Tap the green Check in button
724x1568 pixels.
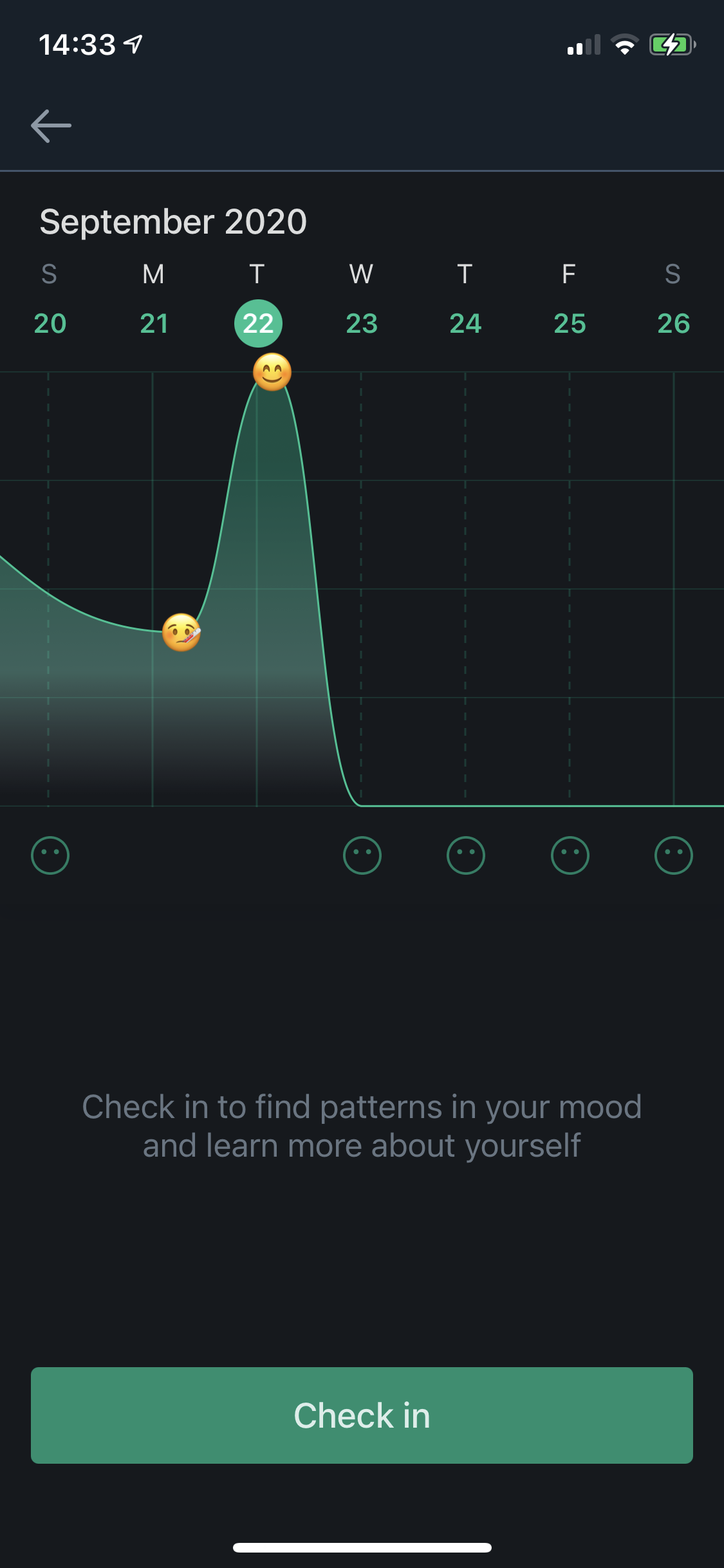(x=362, y=1415)
